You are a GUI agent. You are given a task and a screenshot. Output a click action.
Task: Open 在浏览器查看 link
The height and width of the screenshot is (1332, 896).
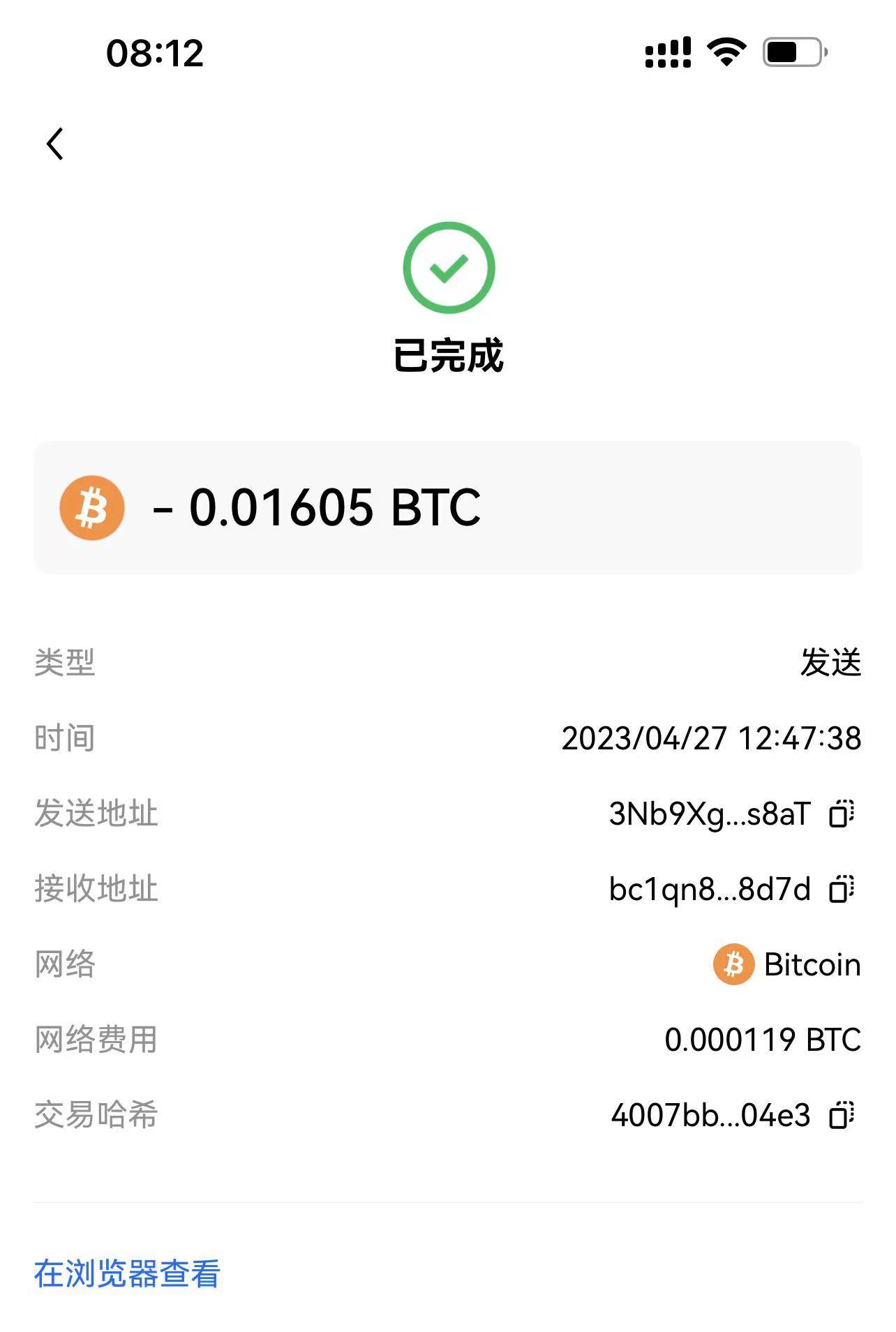pyautogui.click(x=127, y=1273)
